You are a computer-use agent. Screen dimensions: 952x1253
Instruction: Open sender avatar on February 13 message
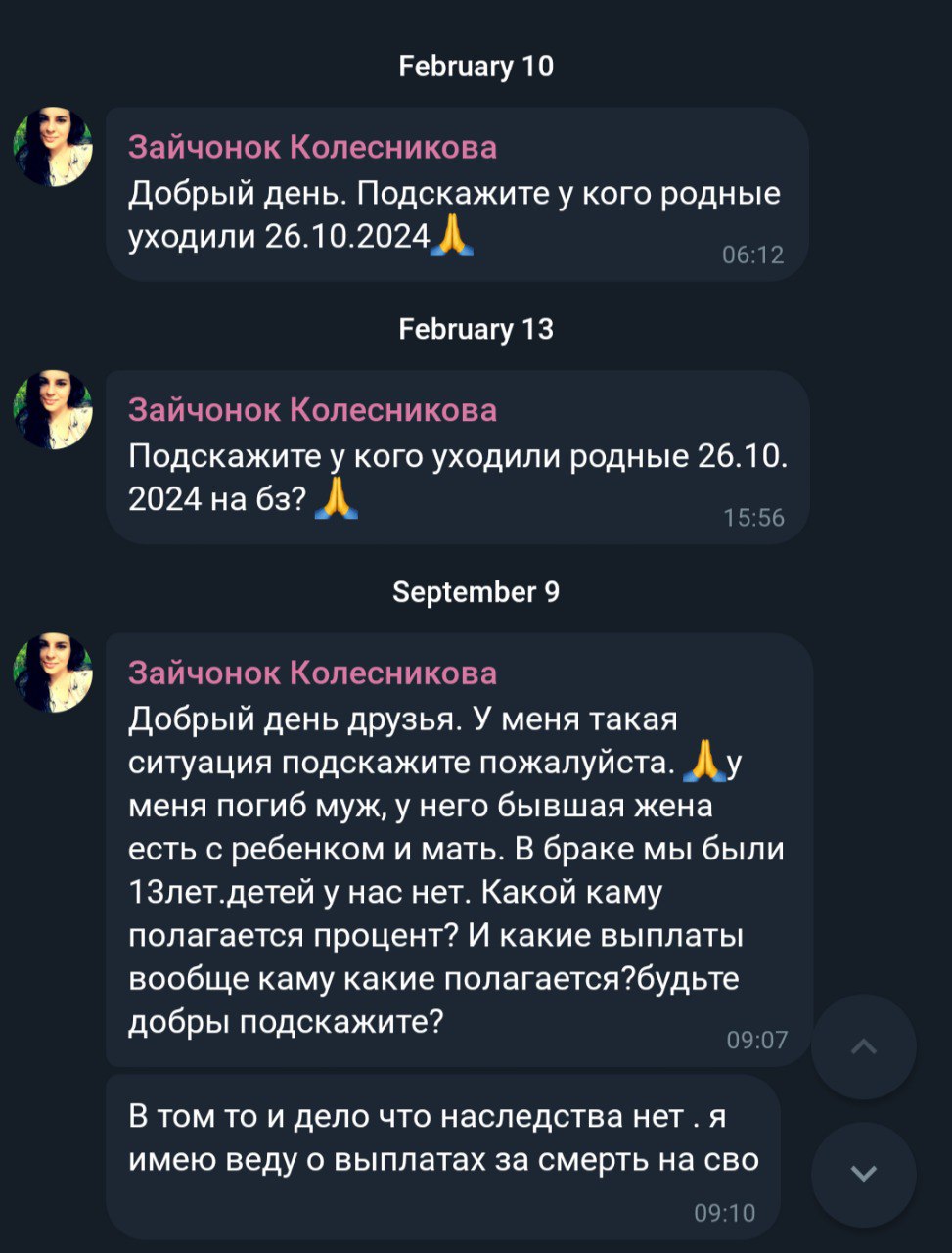coord(53,409)
